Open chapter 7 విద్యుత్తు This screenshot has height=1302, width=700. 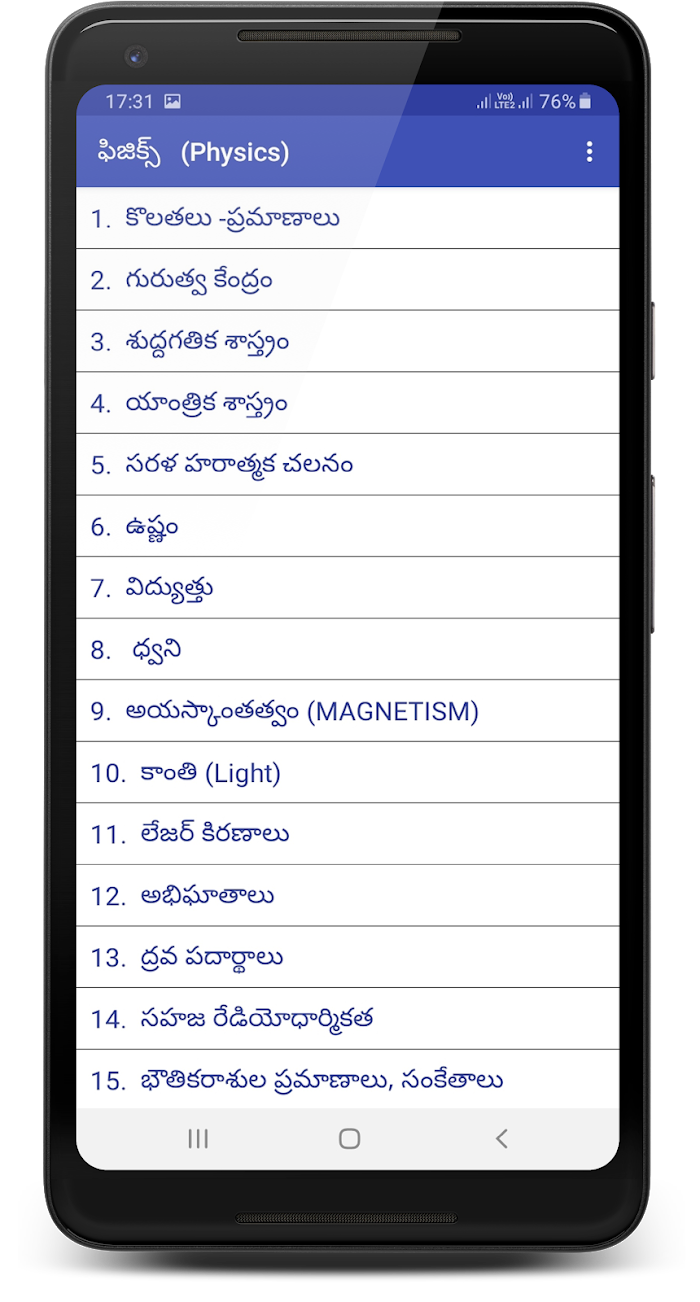[347, 588]
